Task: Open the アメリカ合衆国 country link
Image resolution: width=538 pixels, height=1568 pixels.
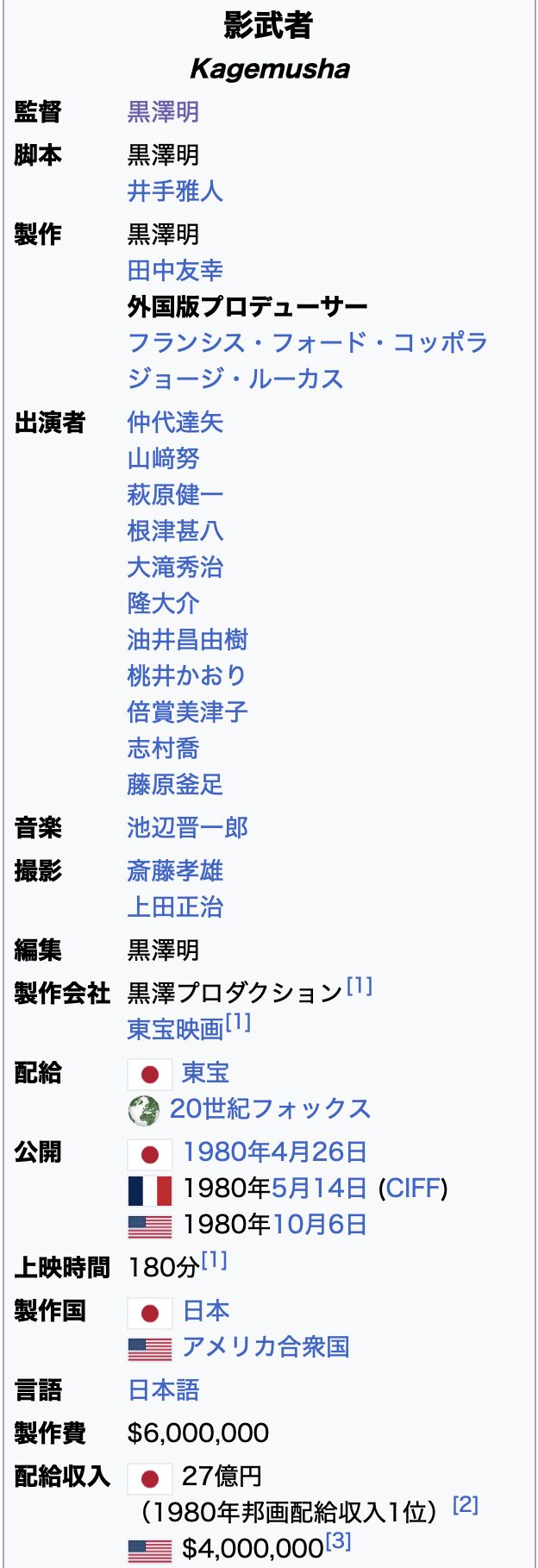Action: click(266, 1347)
